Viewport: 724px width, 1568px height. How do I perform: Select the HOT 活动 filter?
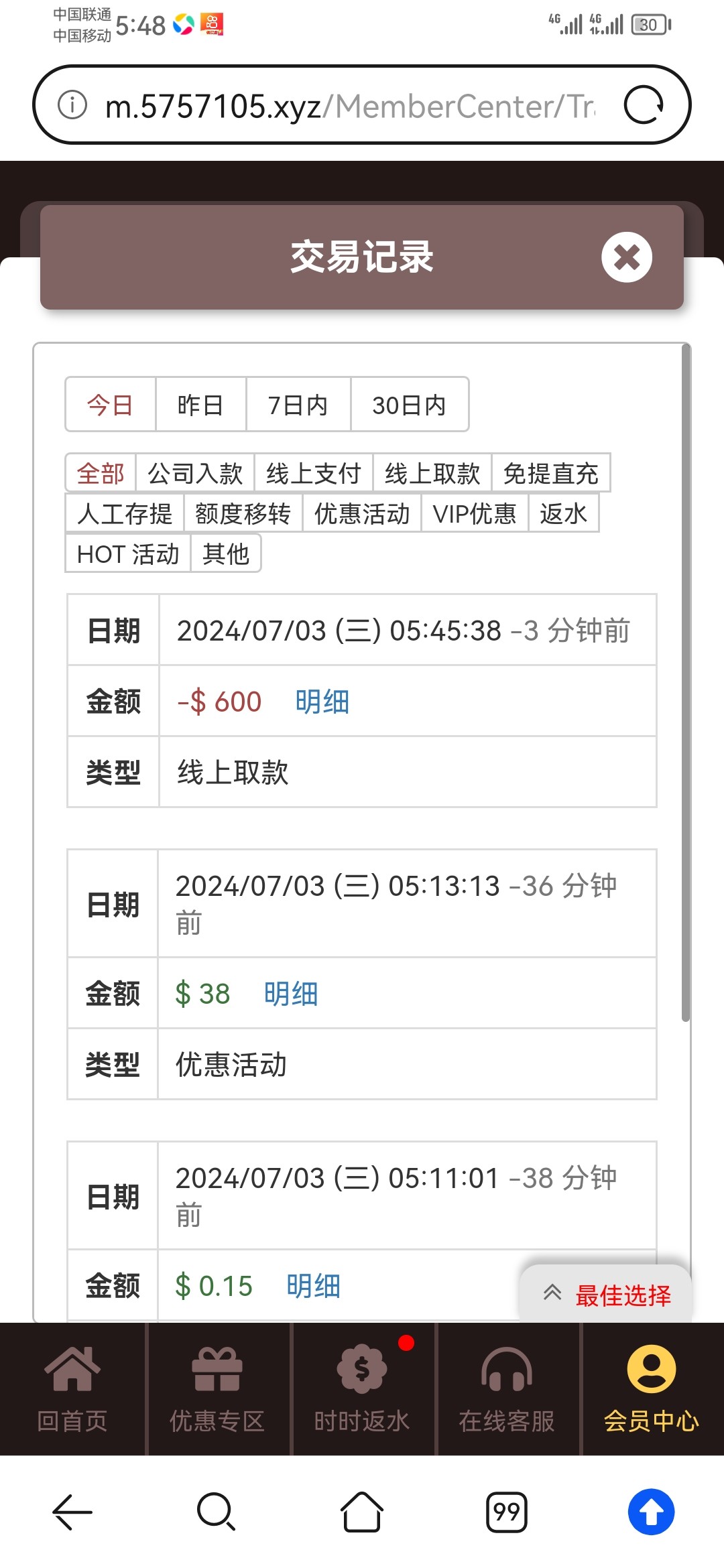click(128, 554)
